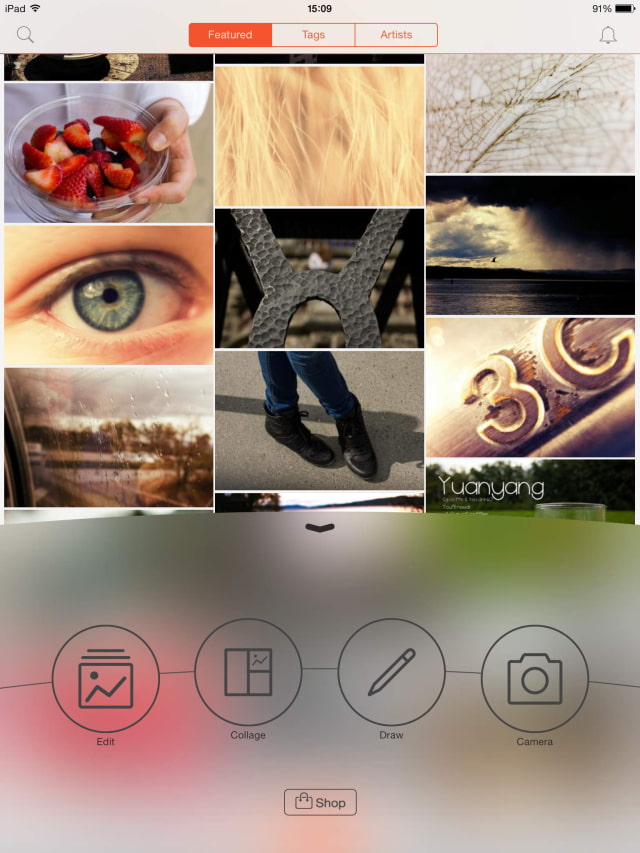The height and width of the screenshot is (853, 640).
Task: Open the search magnifier icon
Action: (25, 35)
